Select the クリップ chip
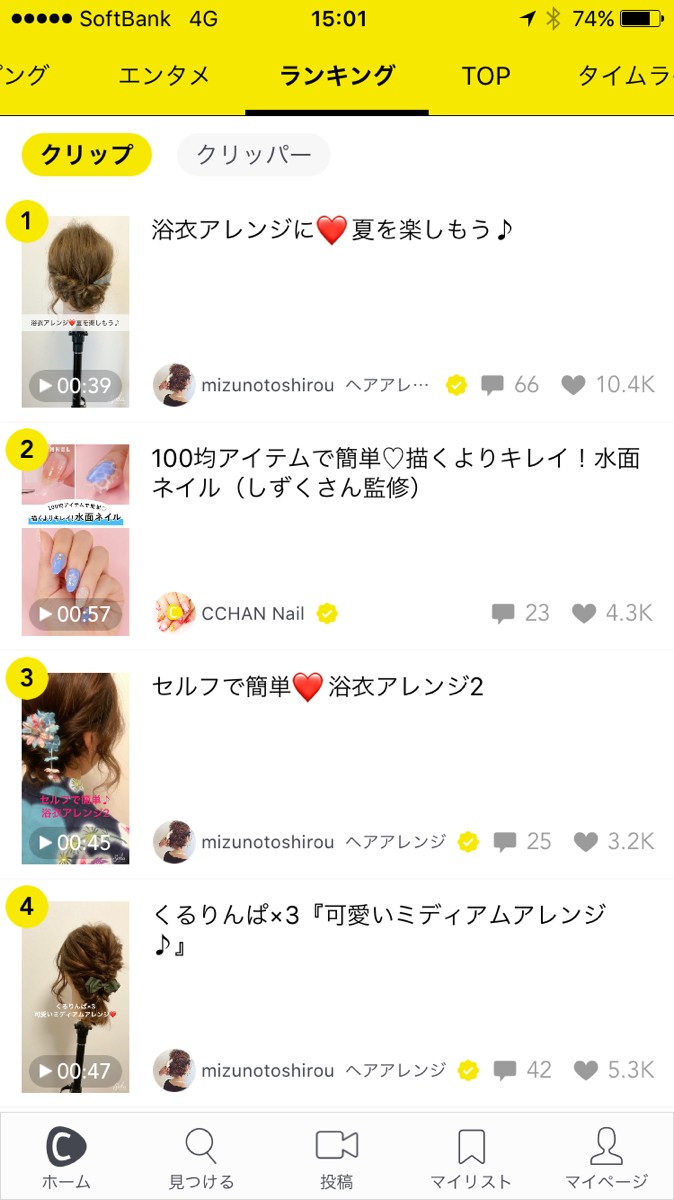Image resolution: width=674 pixels, height=1200 pixels. click(x=86, y=154)
